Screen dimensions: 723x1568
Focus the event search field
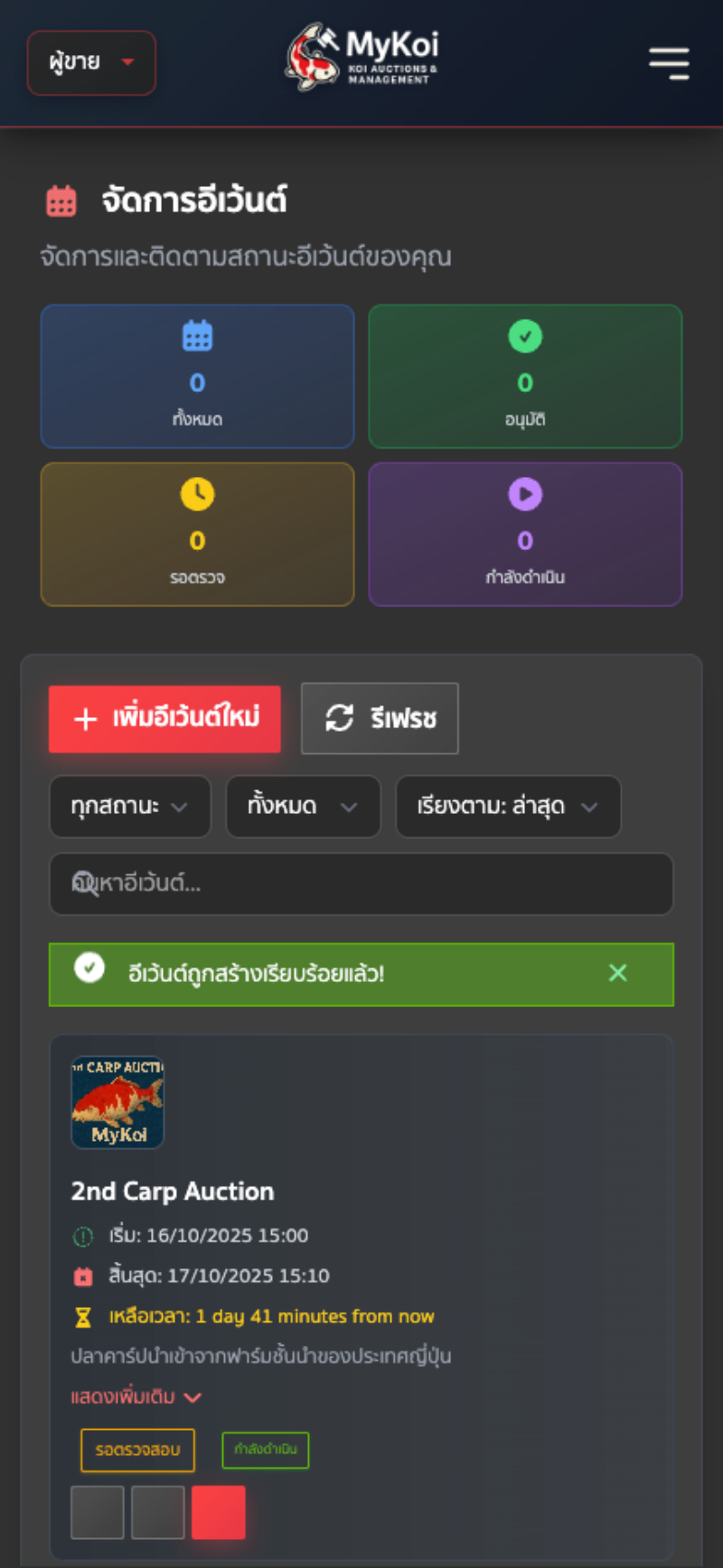pyautogui.click(x=361, y=883)
